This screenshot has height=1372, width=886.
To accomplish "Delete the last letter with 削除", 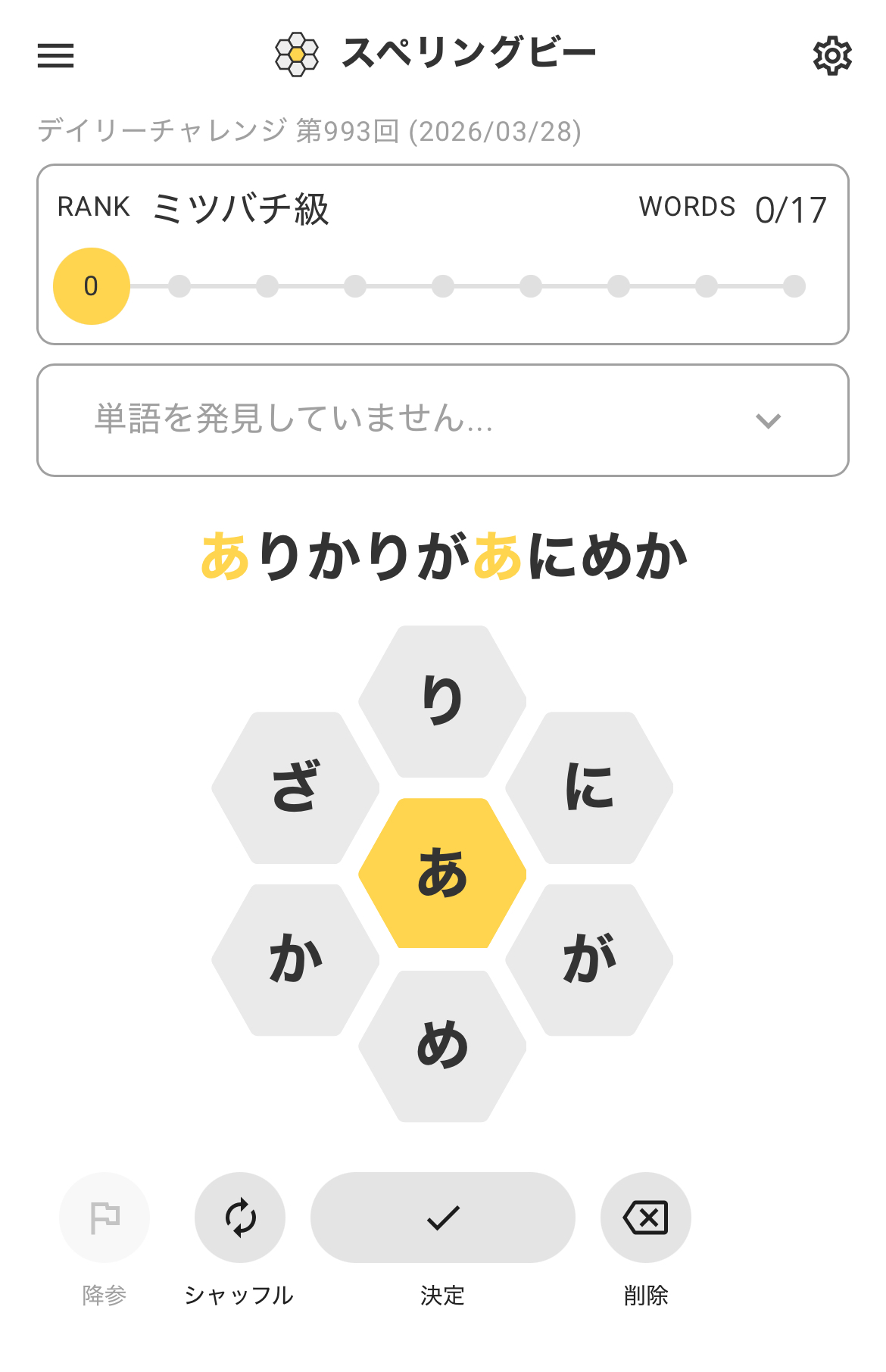I will [x=645, y=1218].
